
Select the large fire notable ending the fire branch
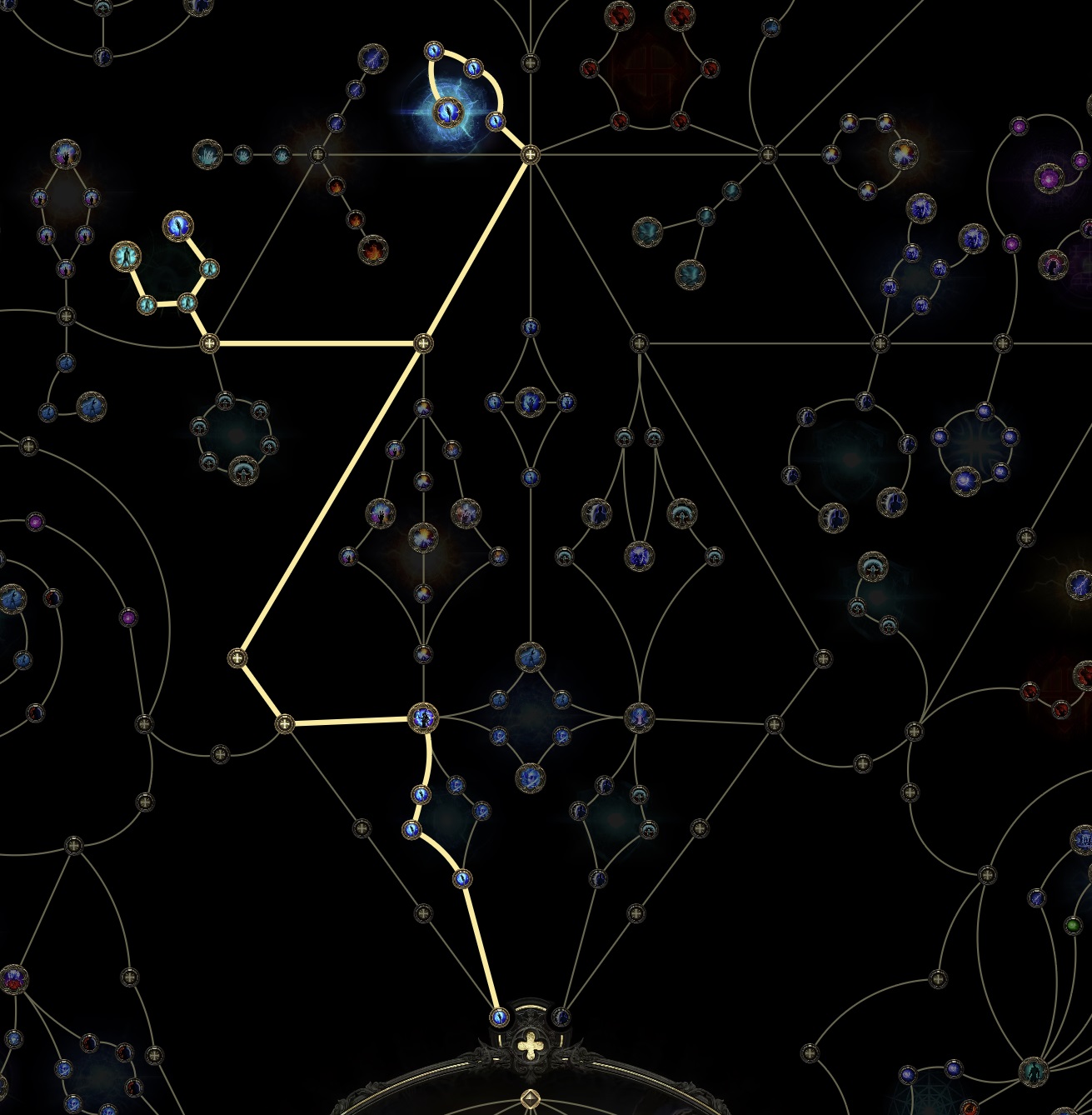click(x=372, y=248)
